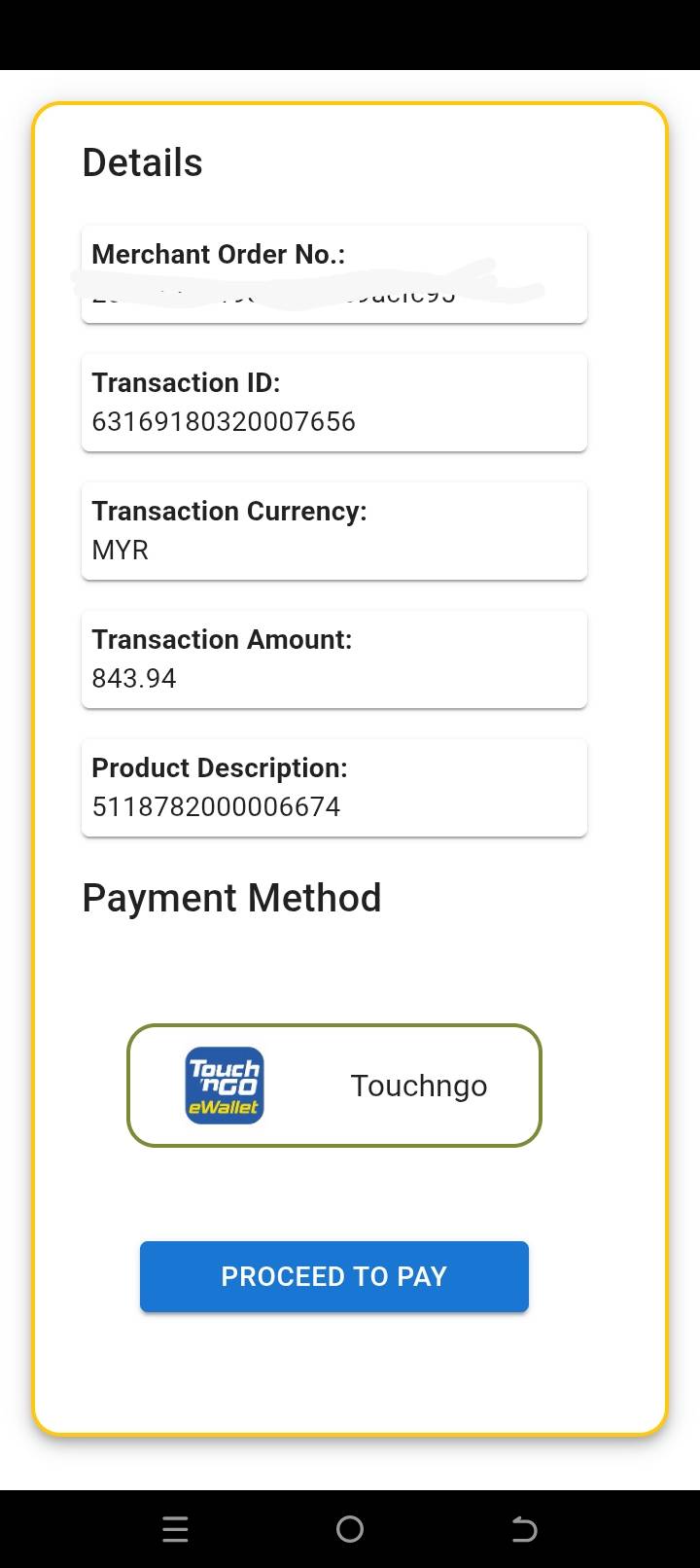Tap PROCEED TO PAY button
This screenshot has width=700, height=1568.
(333, 1276)
